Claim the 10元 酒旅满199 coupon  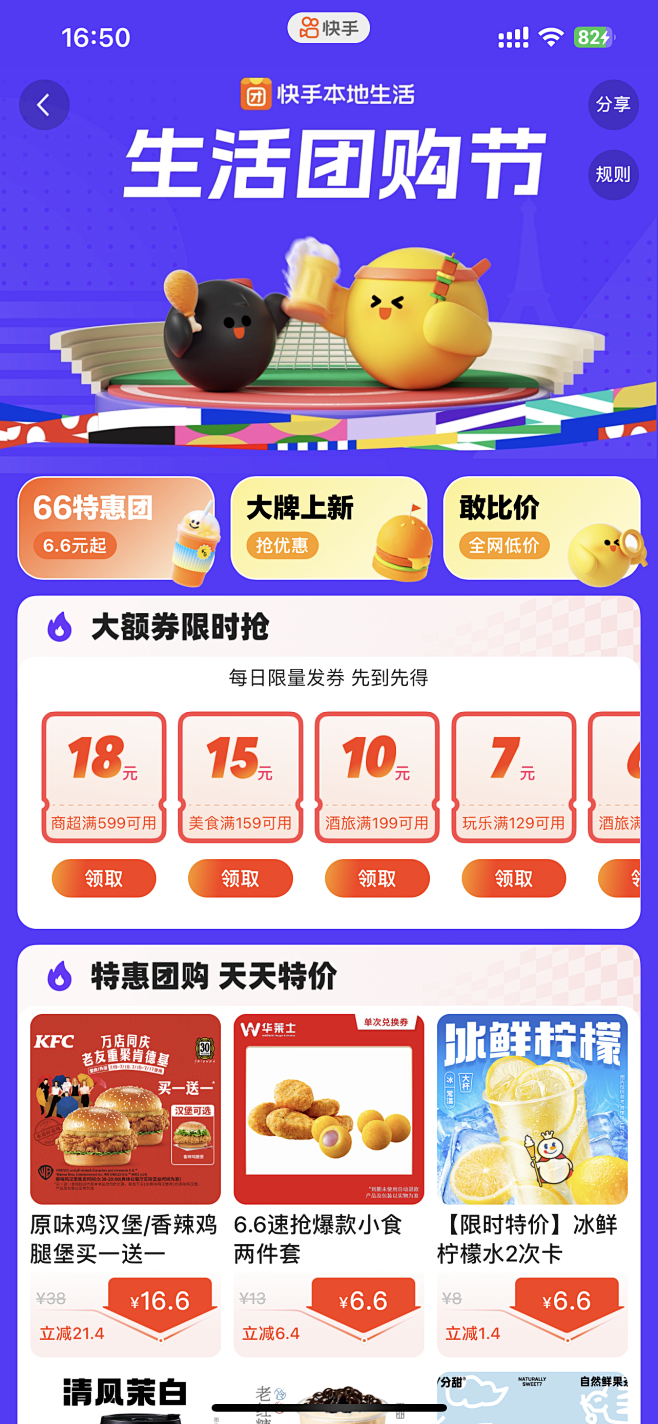377,878
